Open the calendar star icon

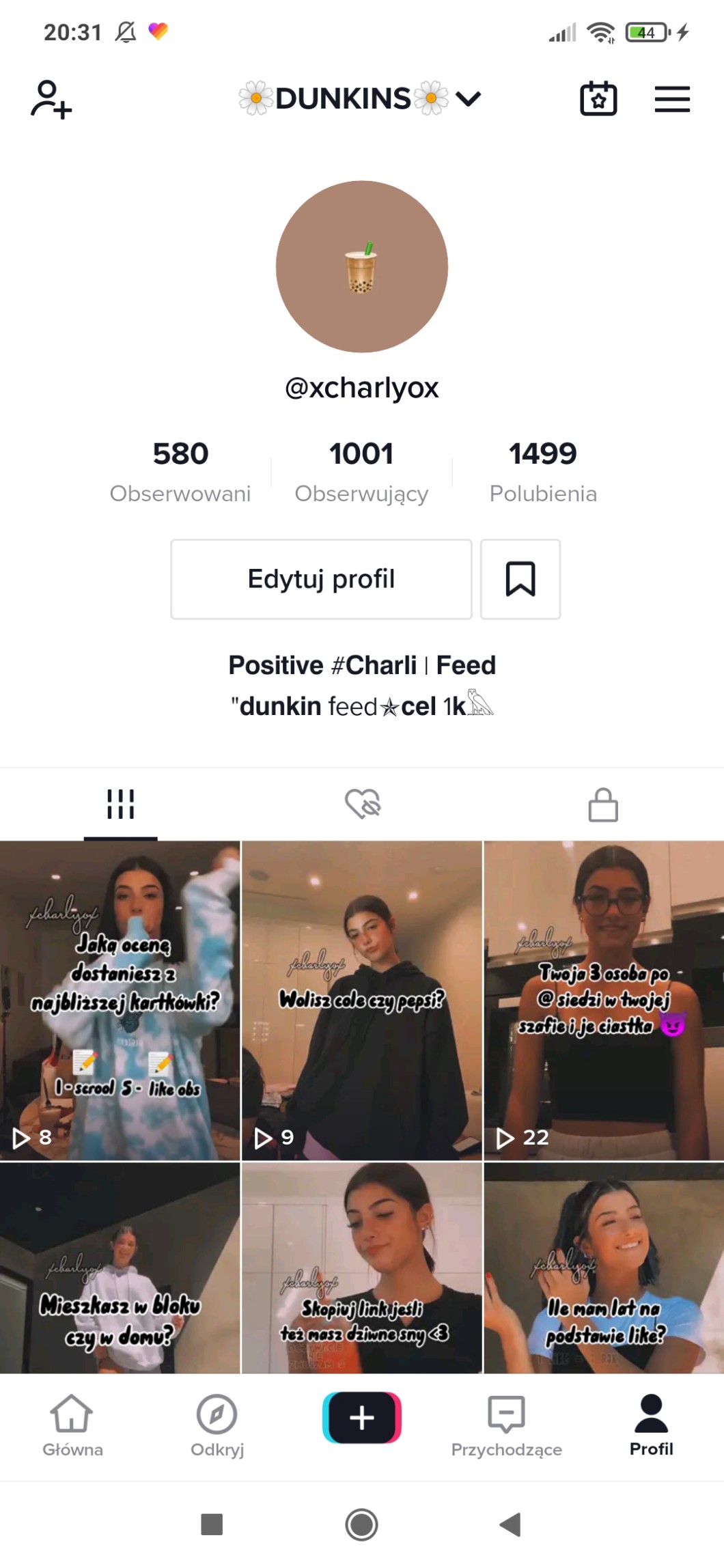click(598, 100)
